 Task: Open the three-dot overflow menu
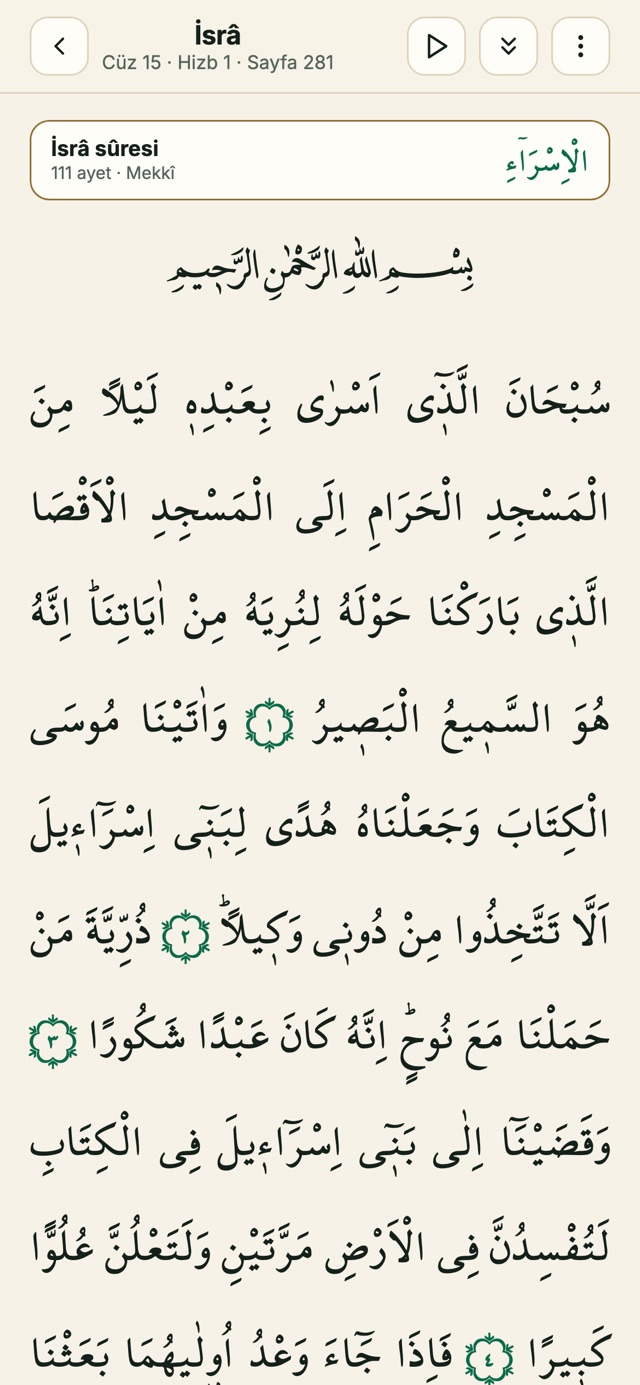pos(580,46)
